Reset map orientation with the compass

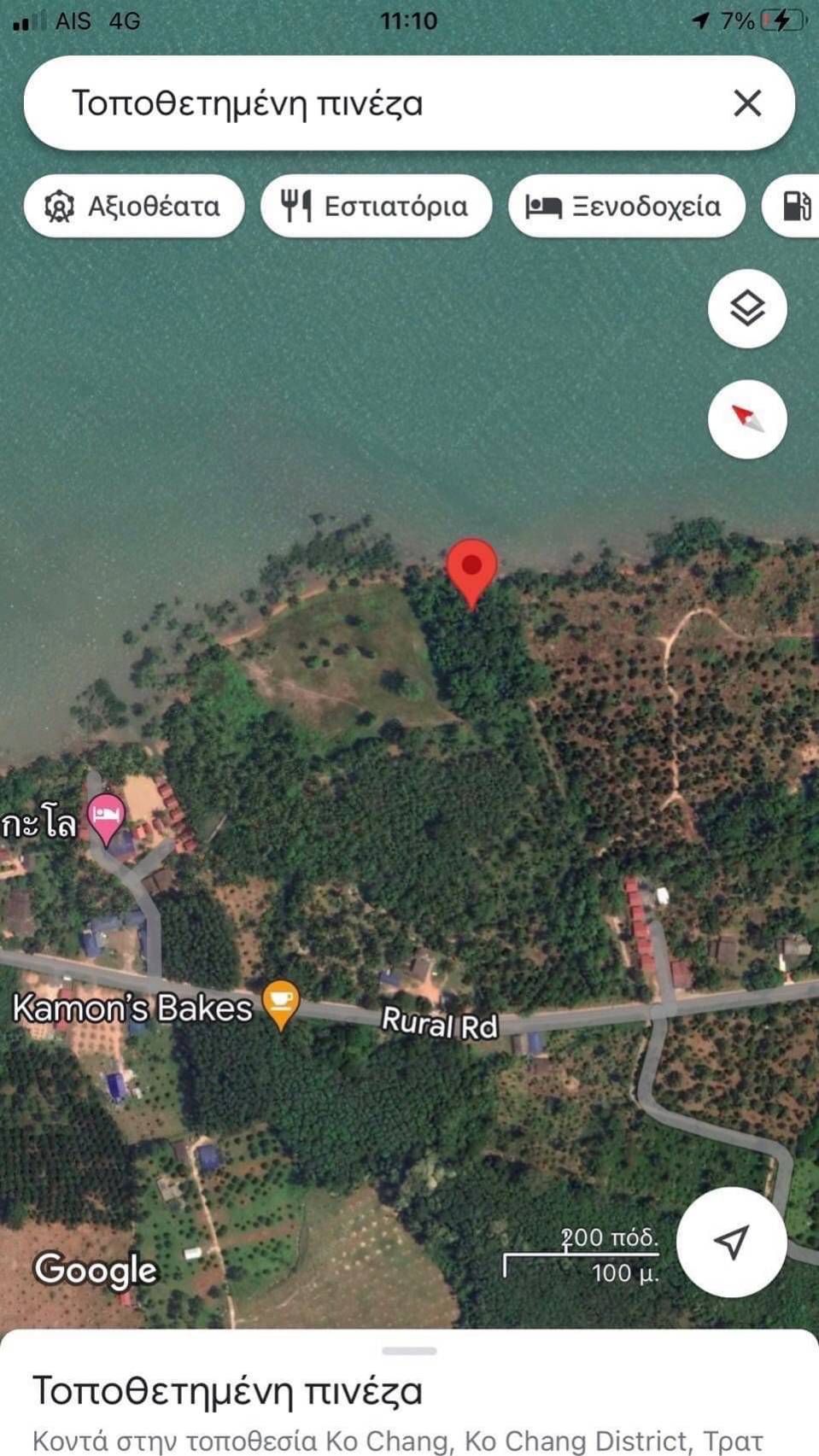pyautogui.click(x=747, y=419)
